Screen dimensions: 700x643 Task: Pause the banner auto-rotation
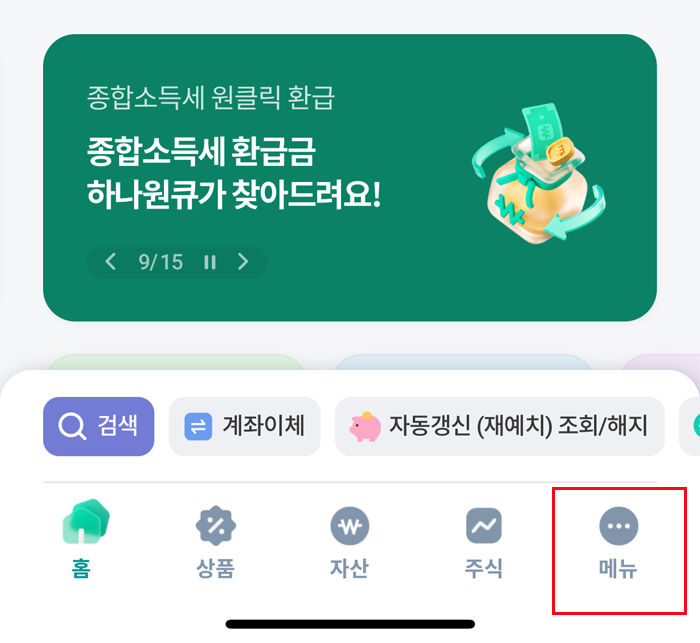pyautogui.click(x=210, y=262)
